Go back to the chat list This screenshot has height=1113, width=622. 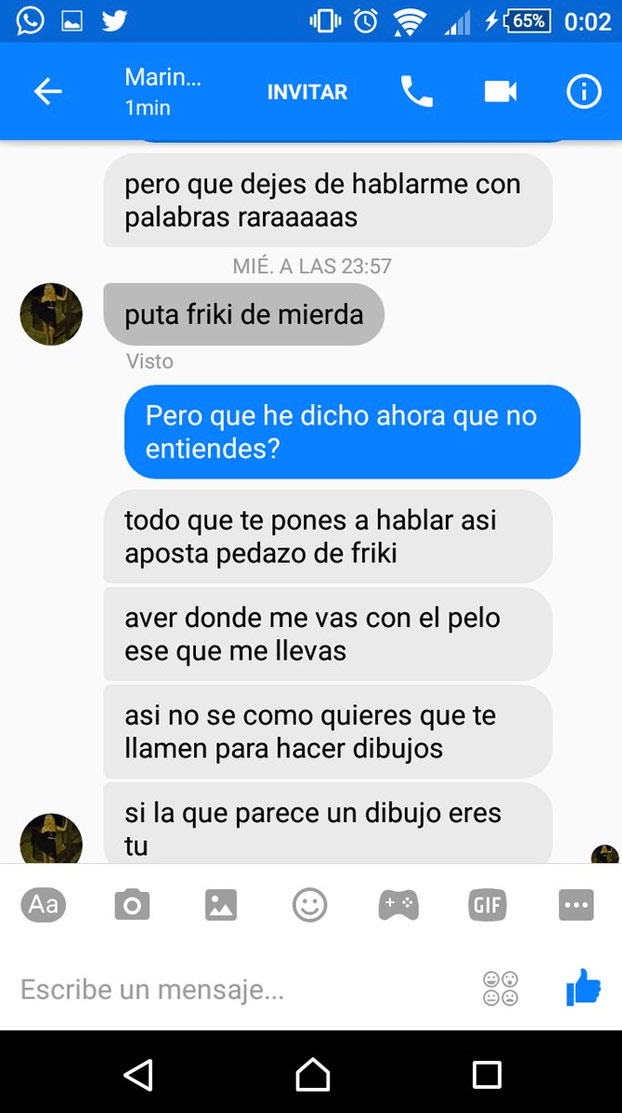(48, 92)
